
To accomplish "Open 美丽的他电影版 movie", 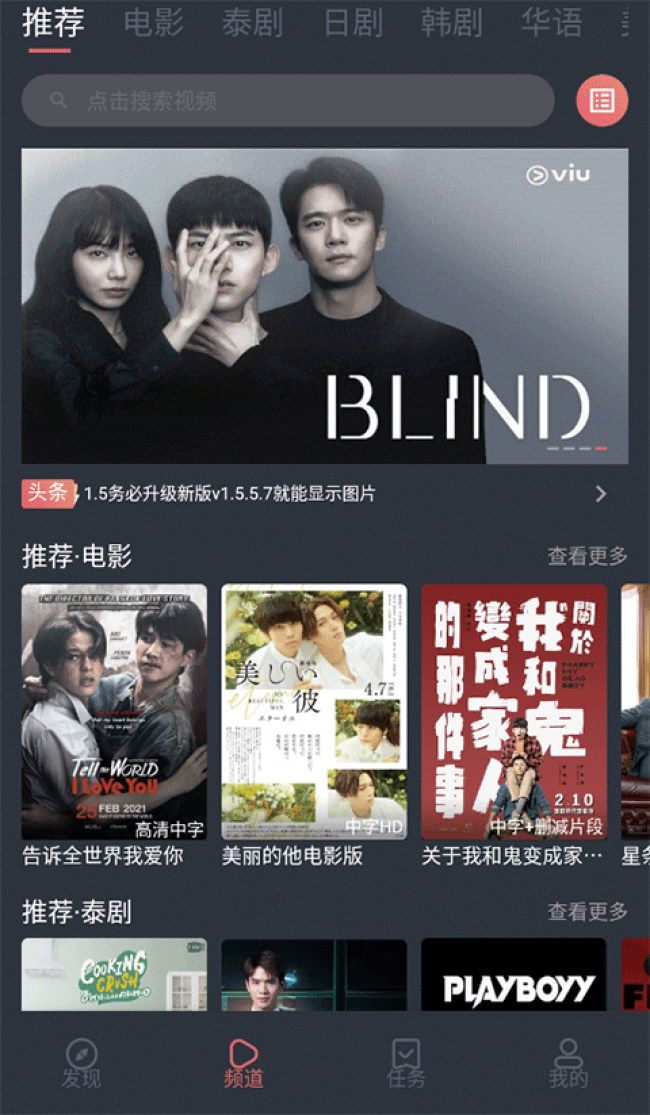I will point(314,712).
